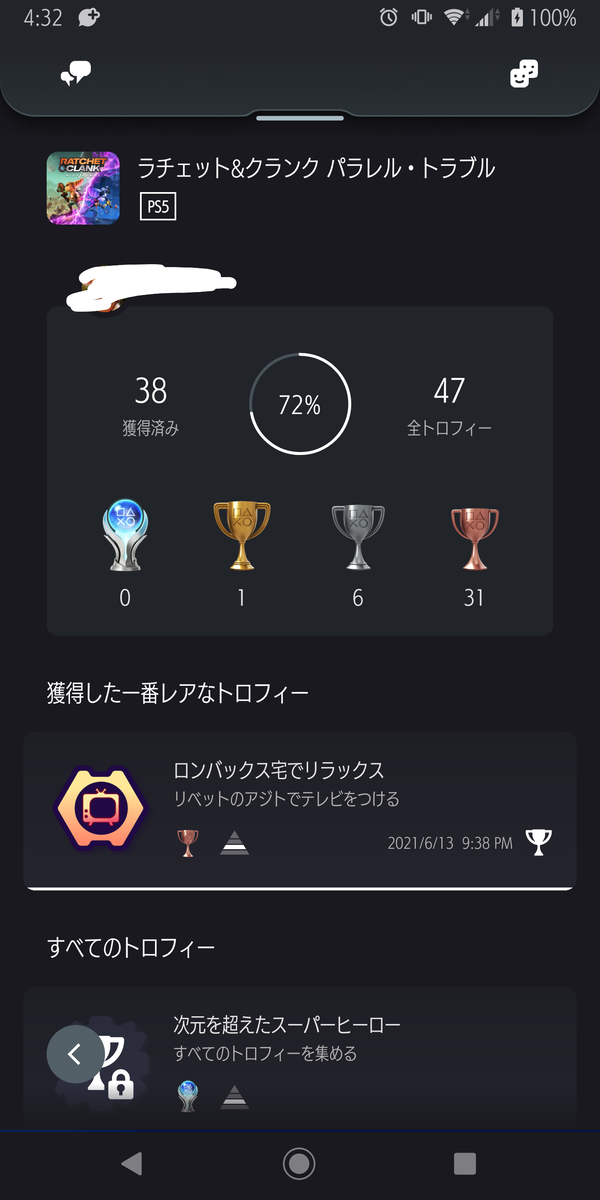Open the game dice icon
Screen dimensions: 600x1200
(524, 73)
